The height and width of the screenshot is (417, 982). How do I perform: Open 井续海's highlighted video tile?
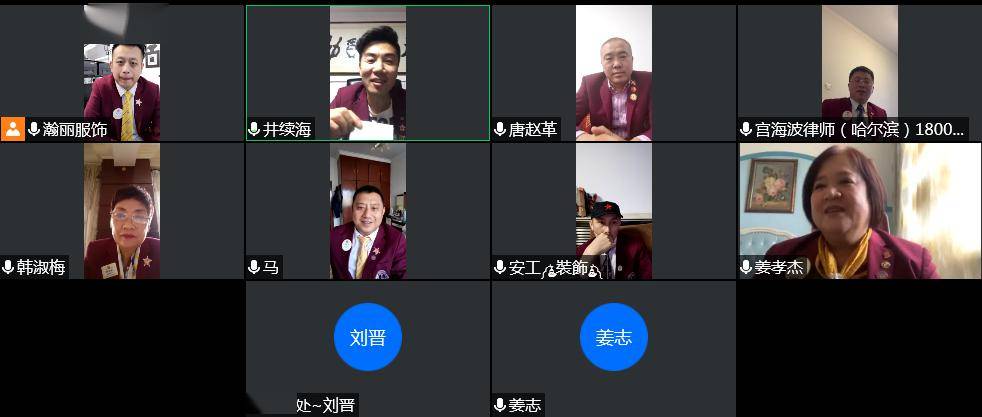click(367, 72)
